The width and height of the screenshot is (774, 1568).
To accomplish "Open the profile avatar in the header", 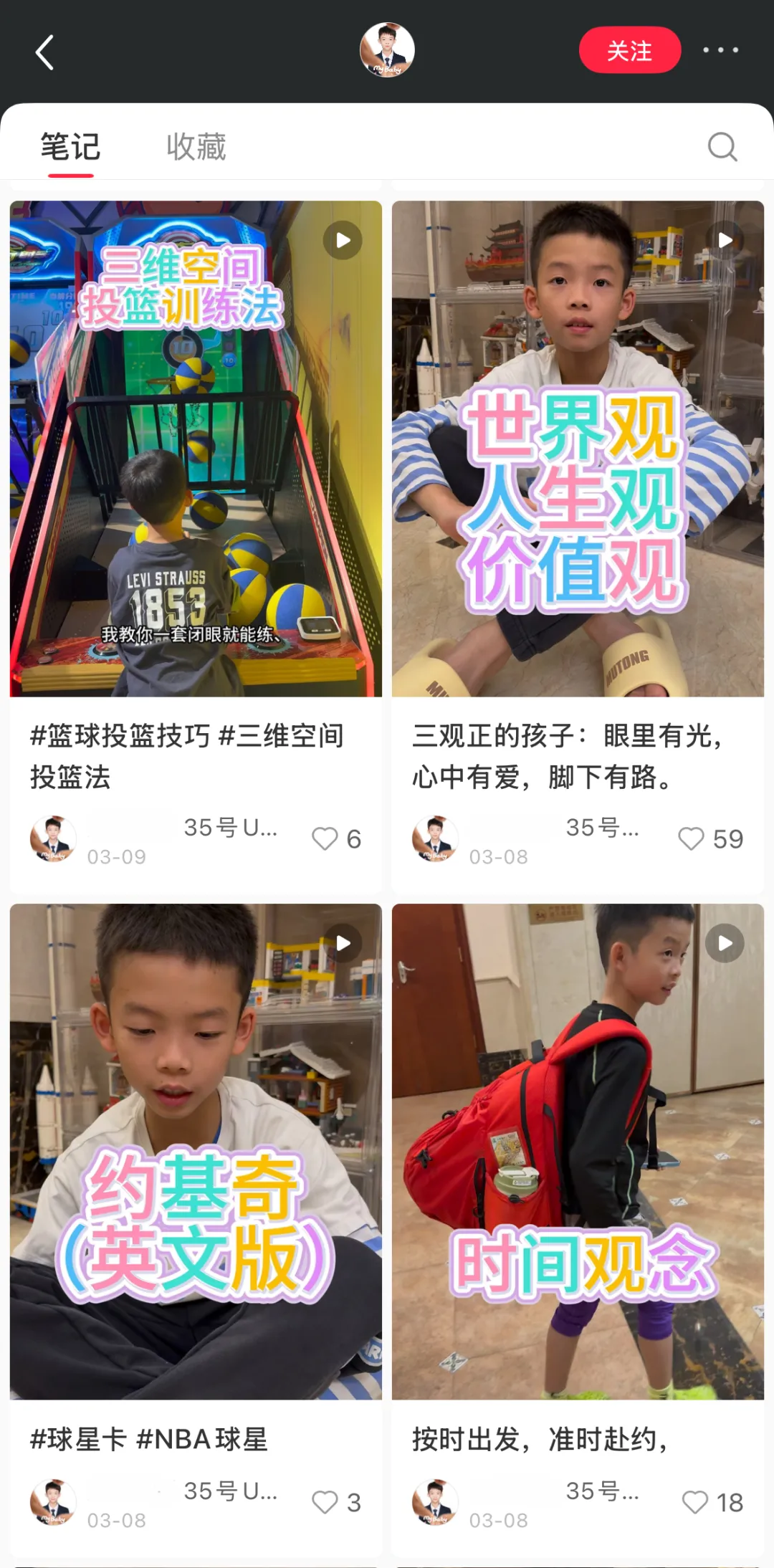I will coord(387,50).
